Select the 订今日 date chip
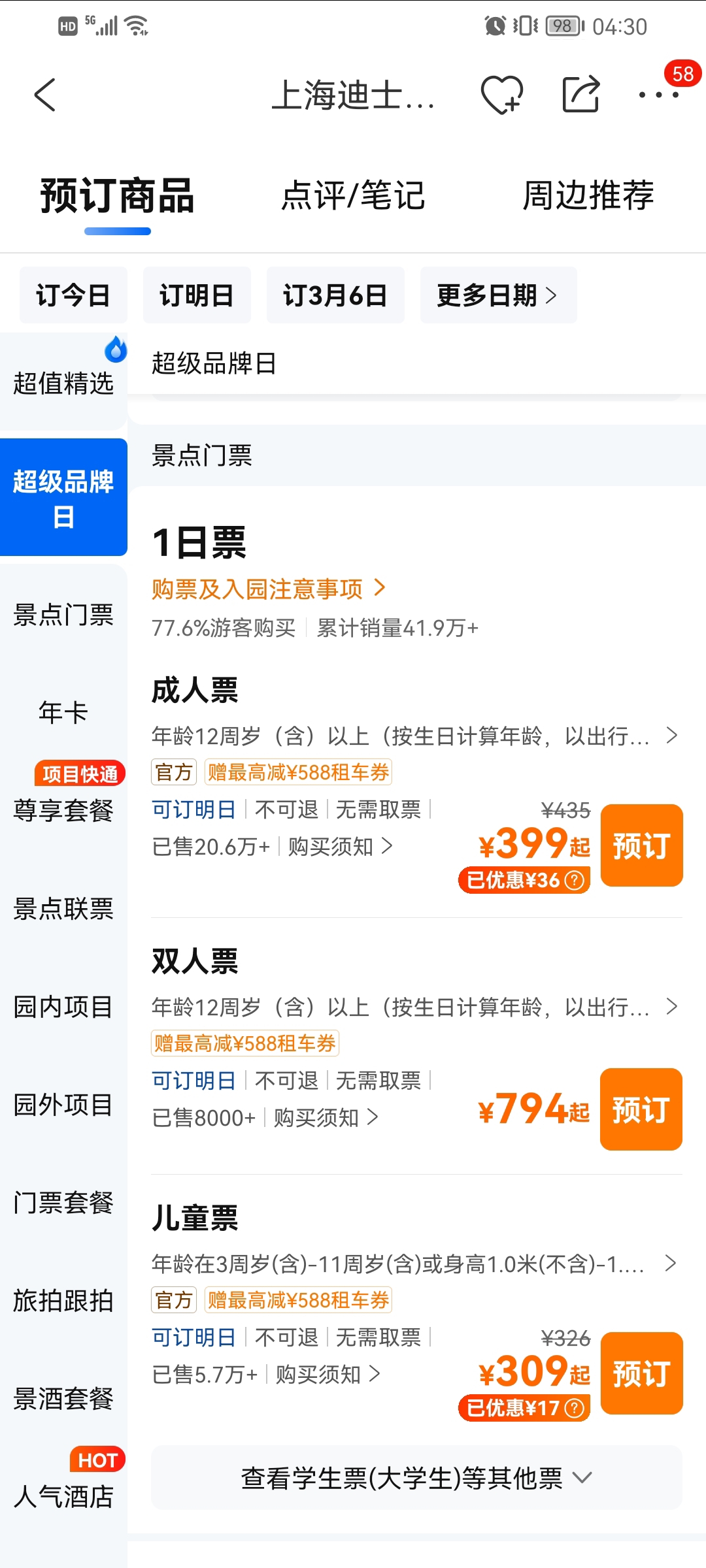 [73, 295]
